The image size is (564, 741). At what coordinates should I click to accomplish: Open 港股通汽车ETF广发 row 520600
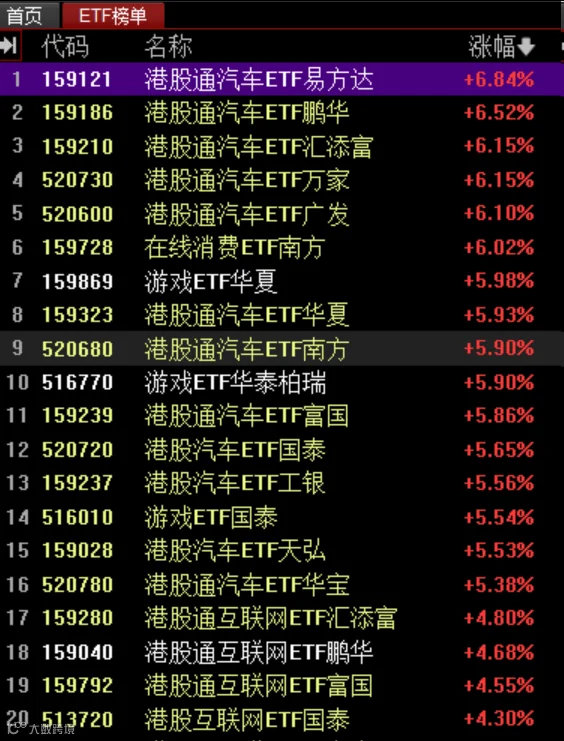click(x=282, y=214)
